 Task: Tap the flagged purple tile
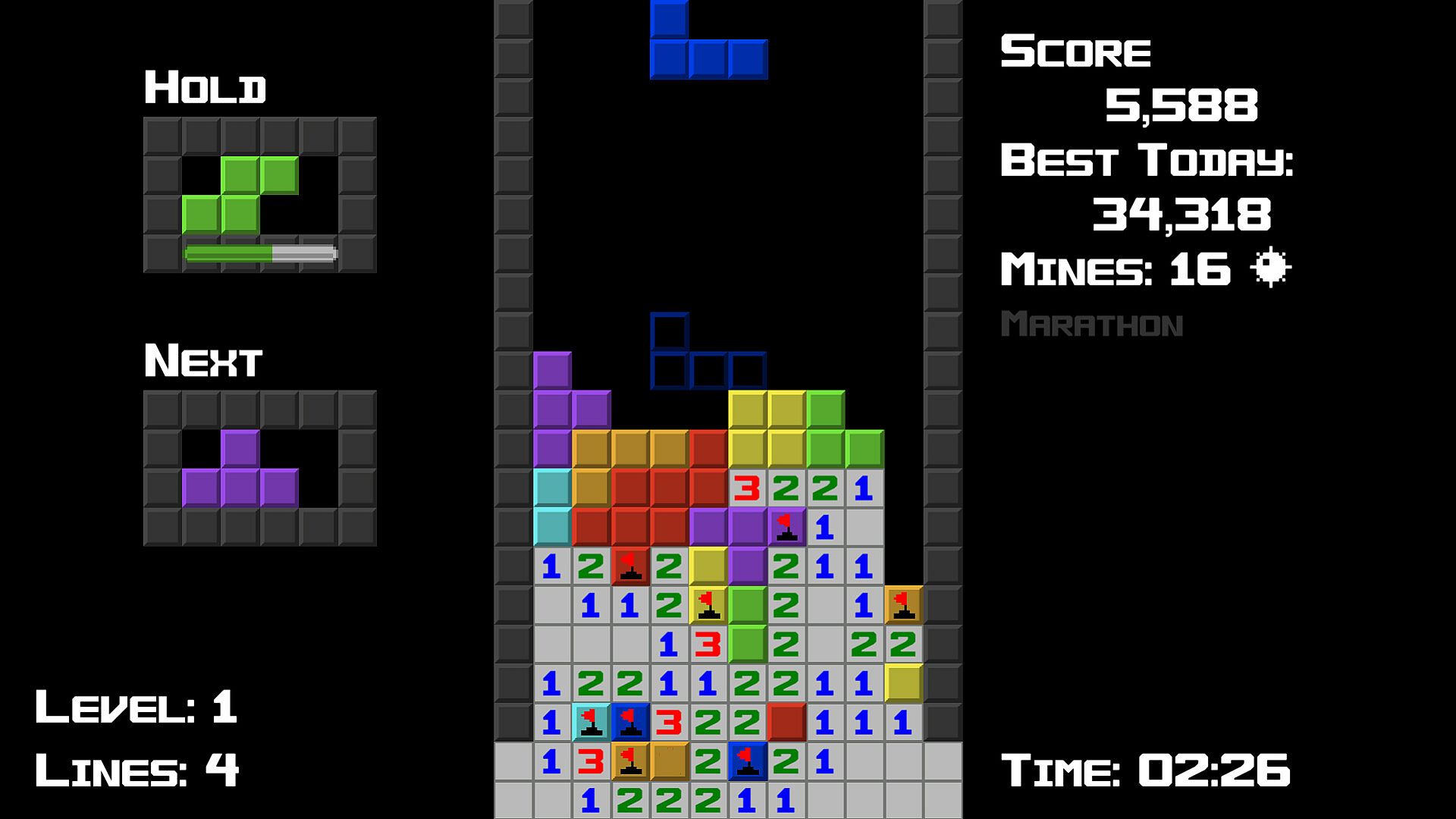tap(786, 527)
